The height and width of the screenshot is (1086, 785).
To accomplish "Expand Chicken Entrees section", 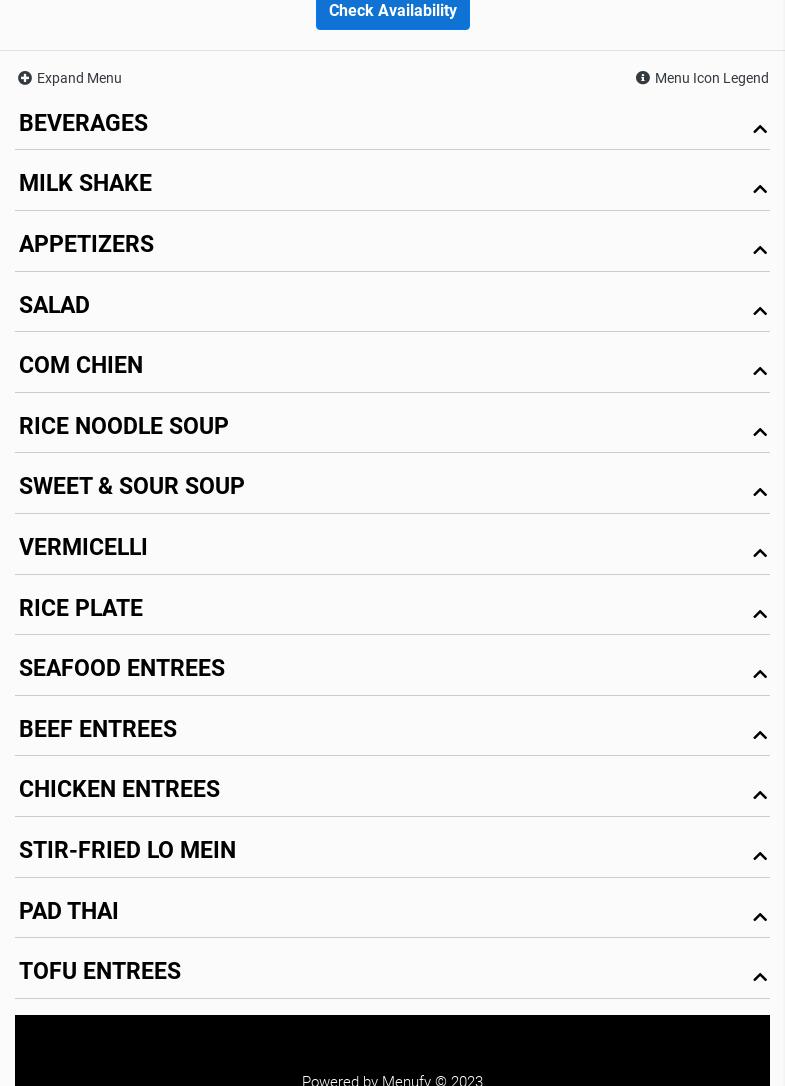I will coord(392,790).
